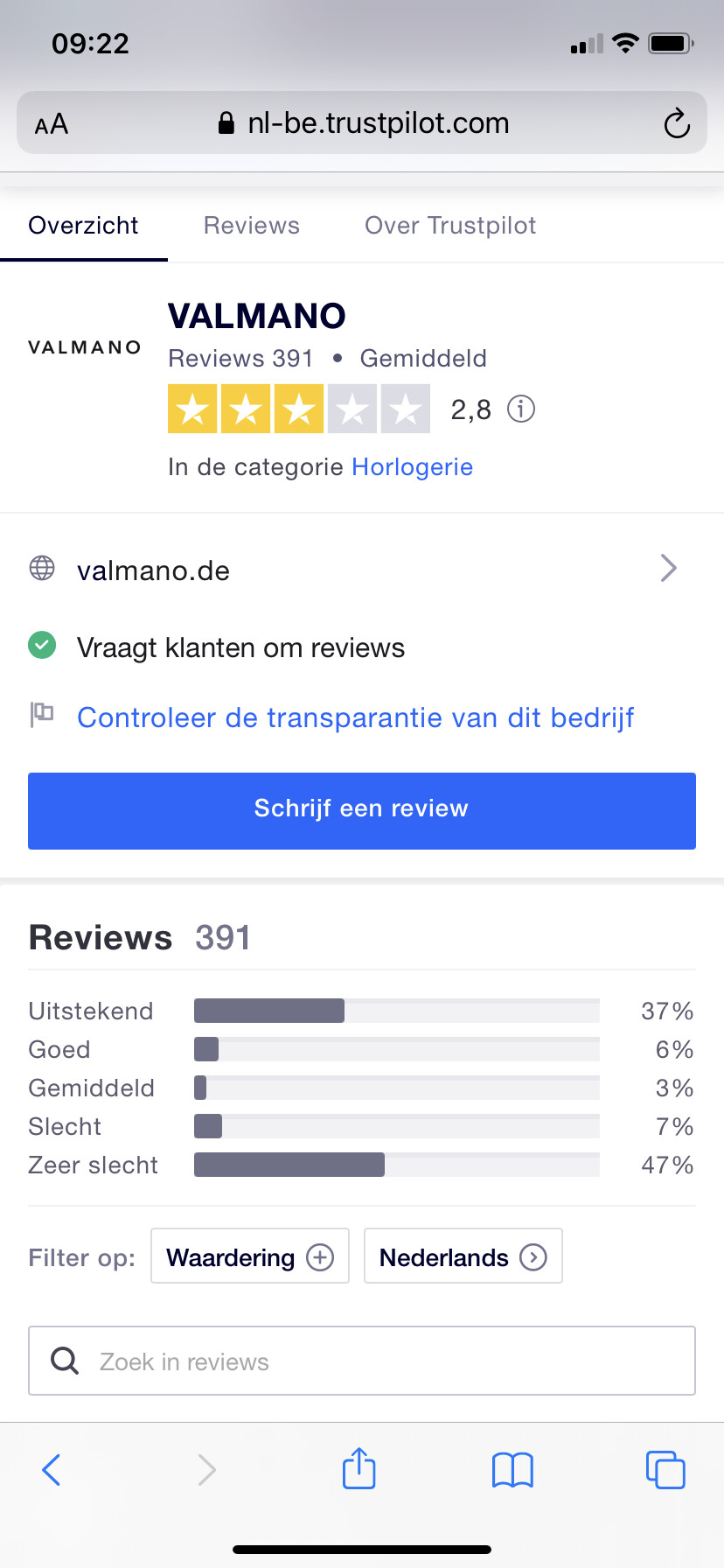Filter reviews by Zeer slecht bar
This screenshot has width=724, height=1568.
click(396, 1165)
